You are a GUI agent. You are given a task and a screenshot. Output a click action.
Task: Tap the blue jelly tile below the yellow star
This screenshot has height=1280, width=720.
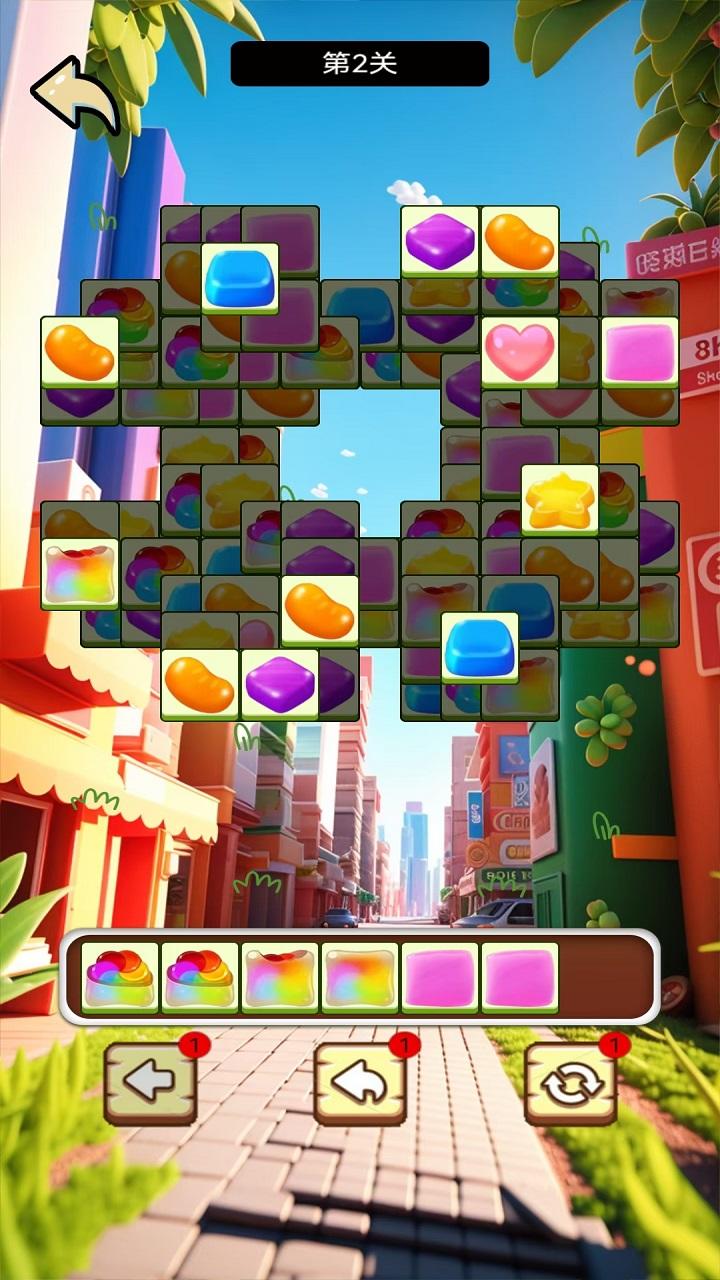pyautogui.click(x=480, y=647)
